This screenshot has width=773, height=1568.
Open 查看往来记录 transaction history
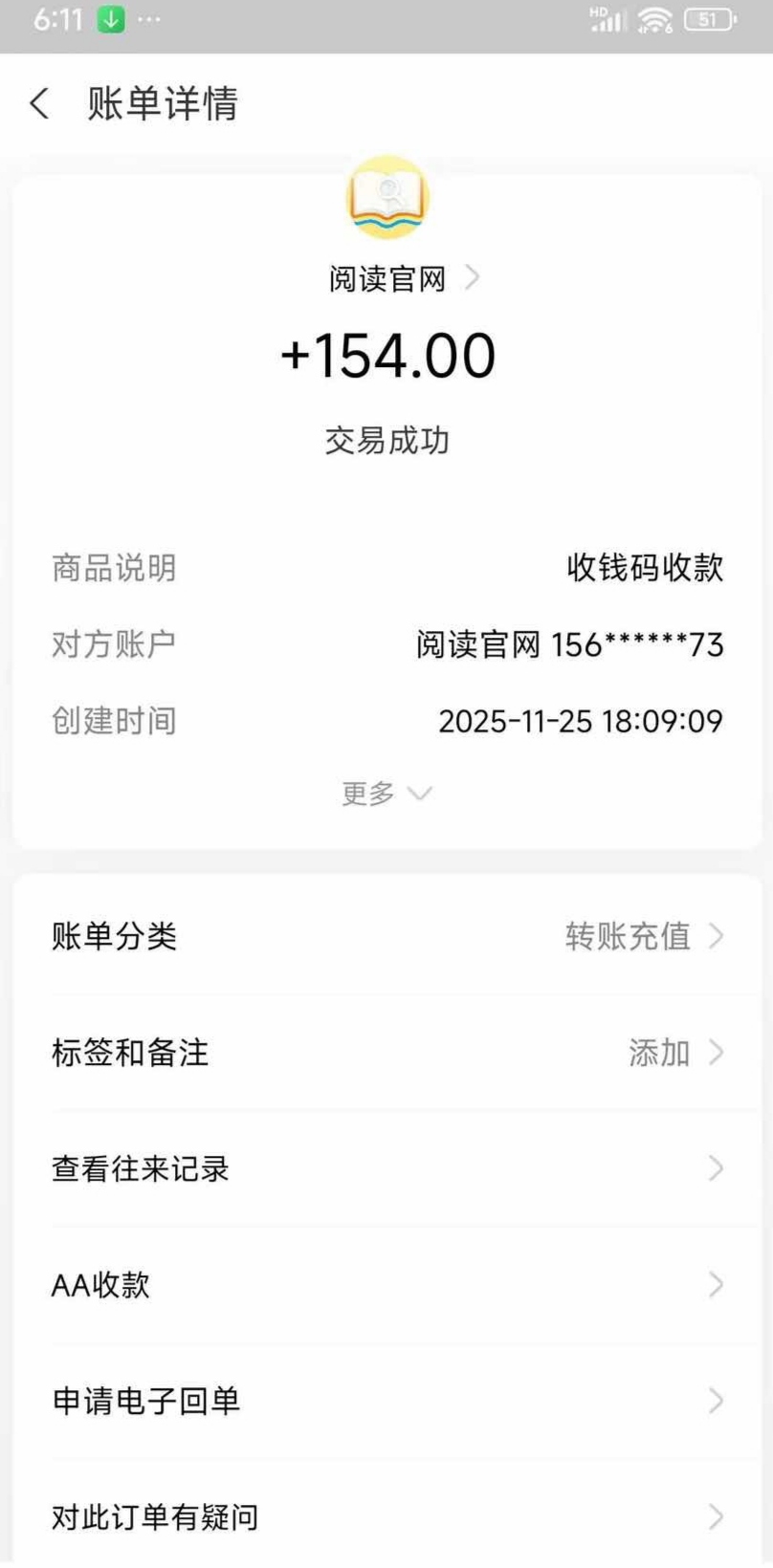386,1168
